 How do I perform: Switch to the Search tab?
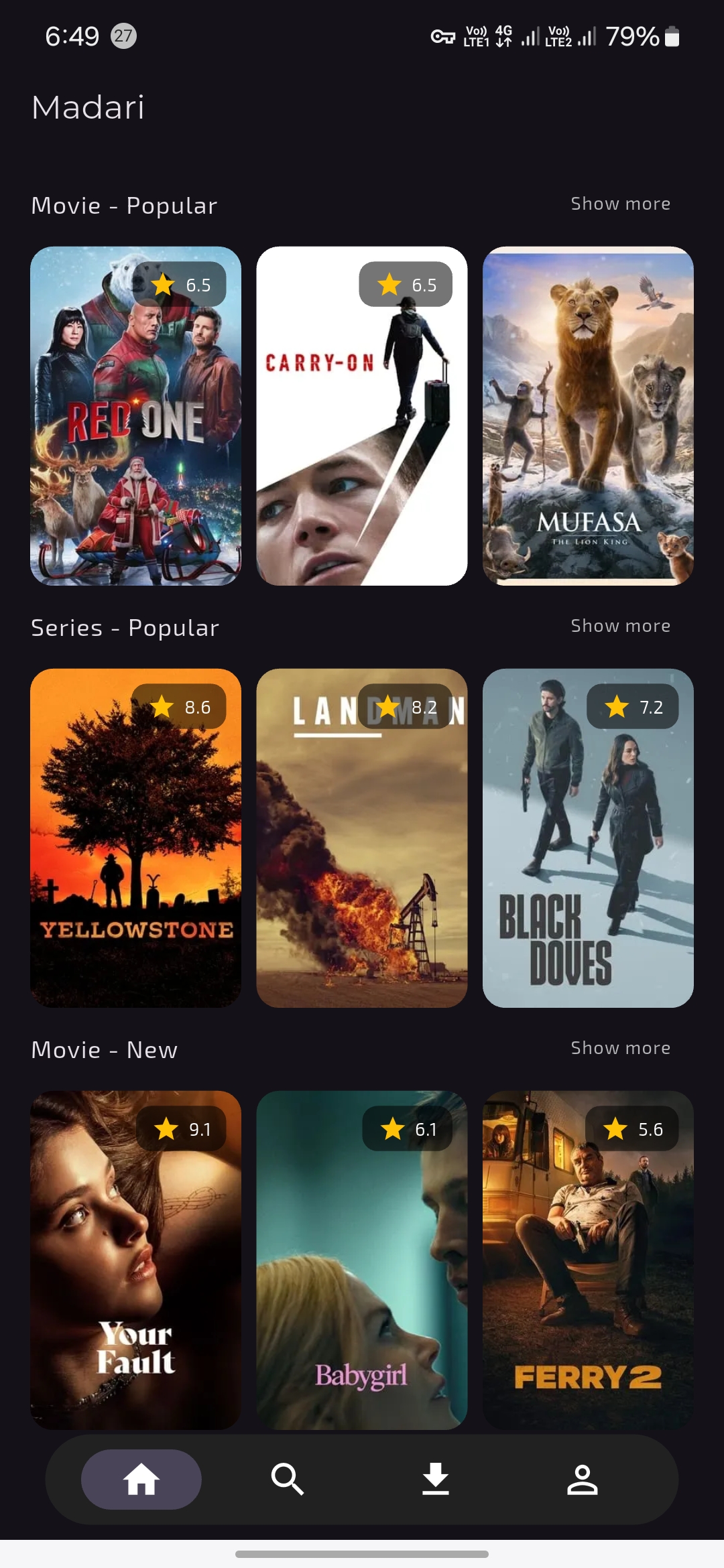pos(288,1479)
